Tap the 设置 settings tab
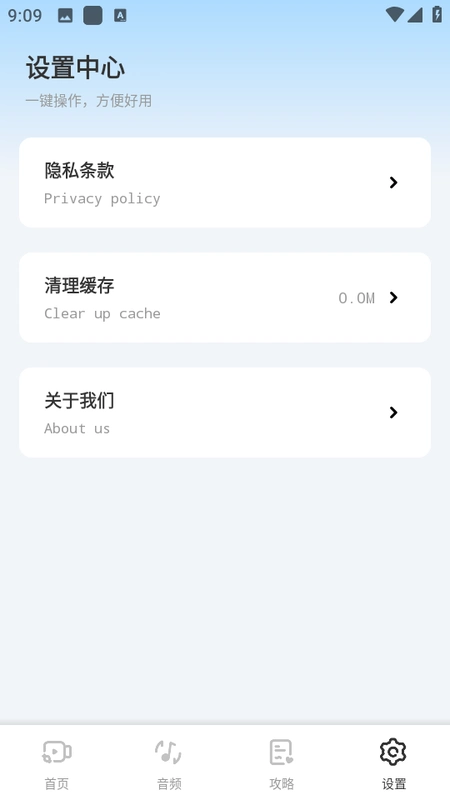Screen dimensions: 450x800 point(393,763)
